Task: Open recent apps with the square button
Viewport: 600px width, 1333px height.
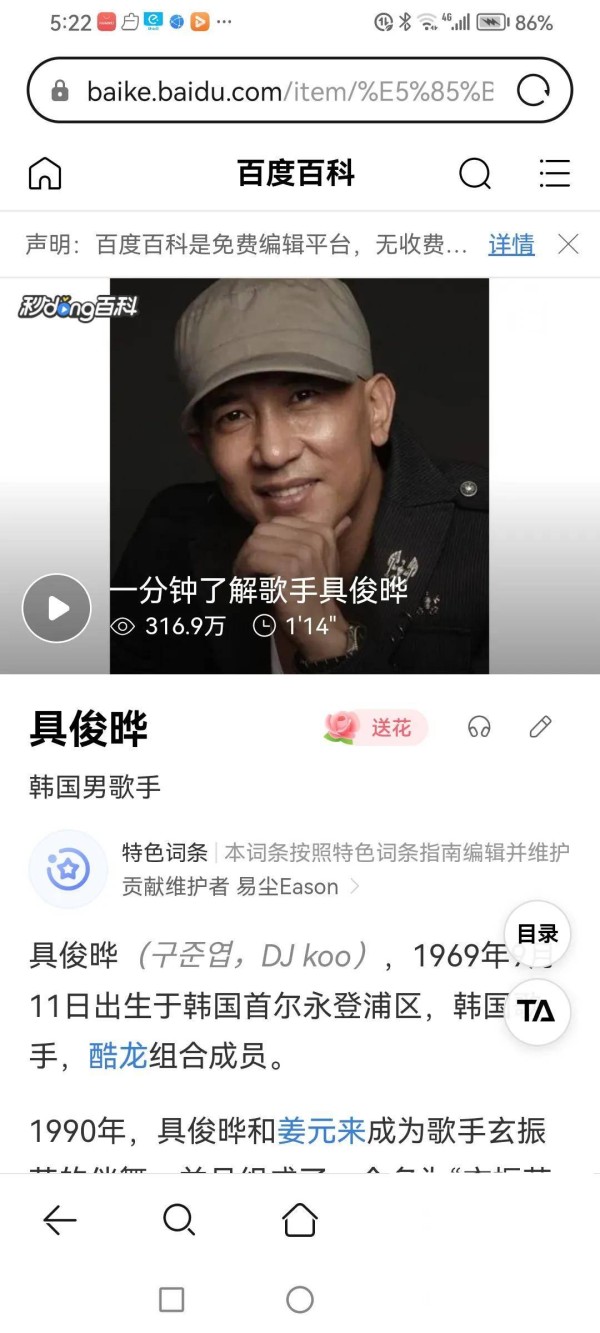Action: pos(172,1299)
